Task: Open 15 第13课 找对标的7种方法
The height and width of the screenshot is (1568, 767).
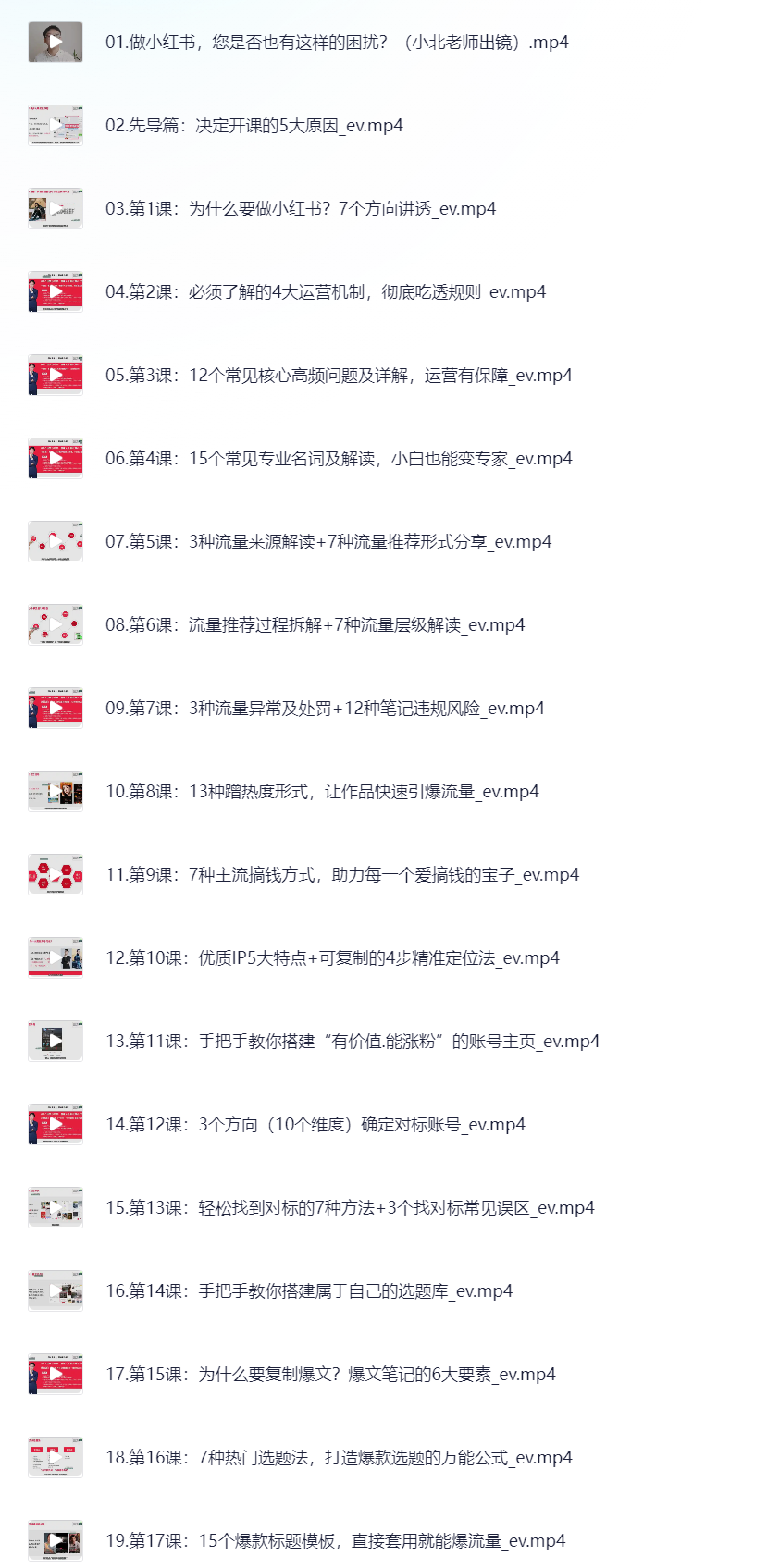Action: click(349, 1208)
